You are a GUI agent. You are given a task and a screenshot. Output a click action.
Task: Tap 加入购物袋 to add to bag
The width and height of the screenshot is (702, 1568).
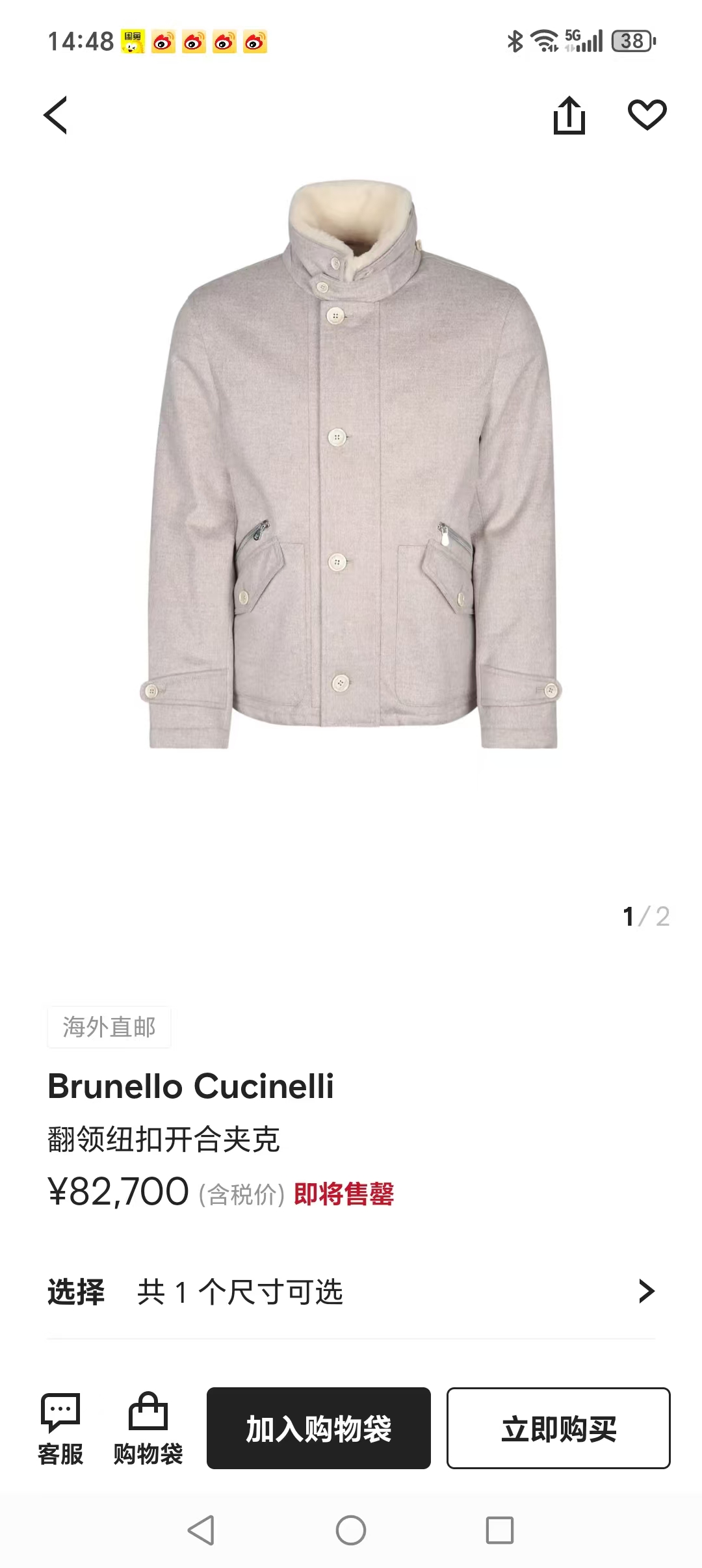[x=318, y=1428]
